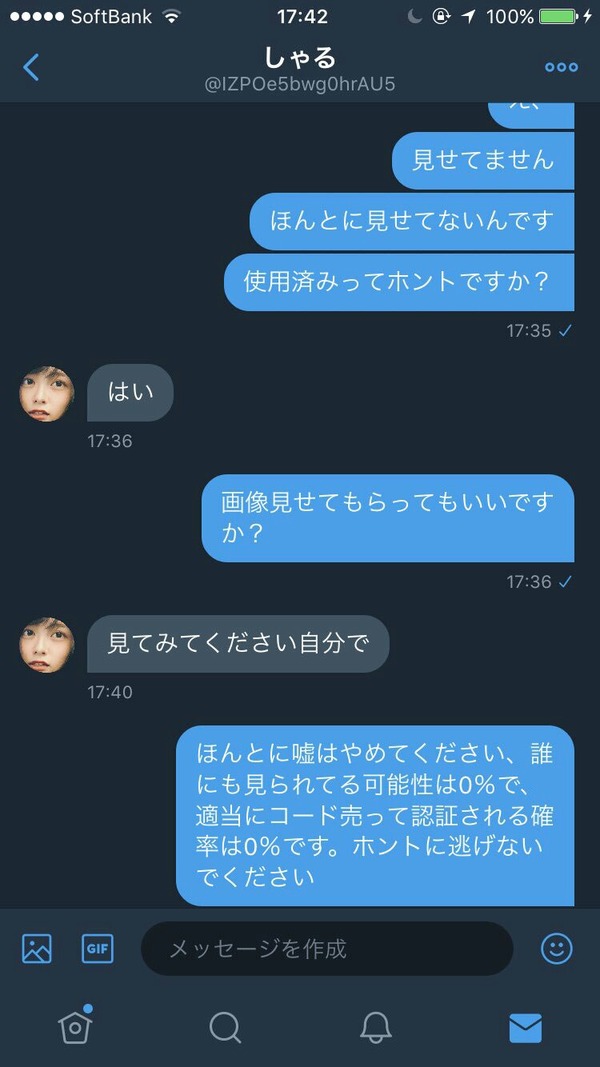The width and height of the screenshot is (600, 1067).
Task: Open the GIF picker
Action: [x=97, y=948]
